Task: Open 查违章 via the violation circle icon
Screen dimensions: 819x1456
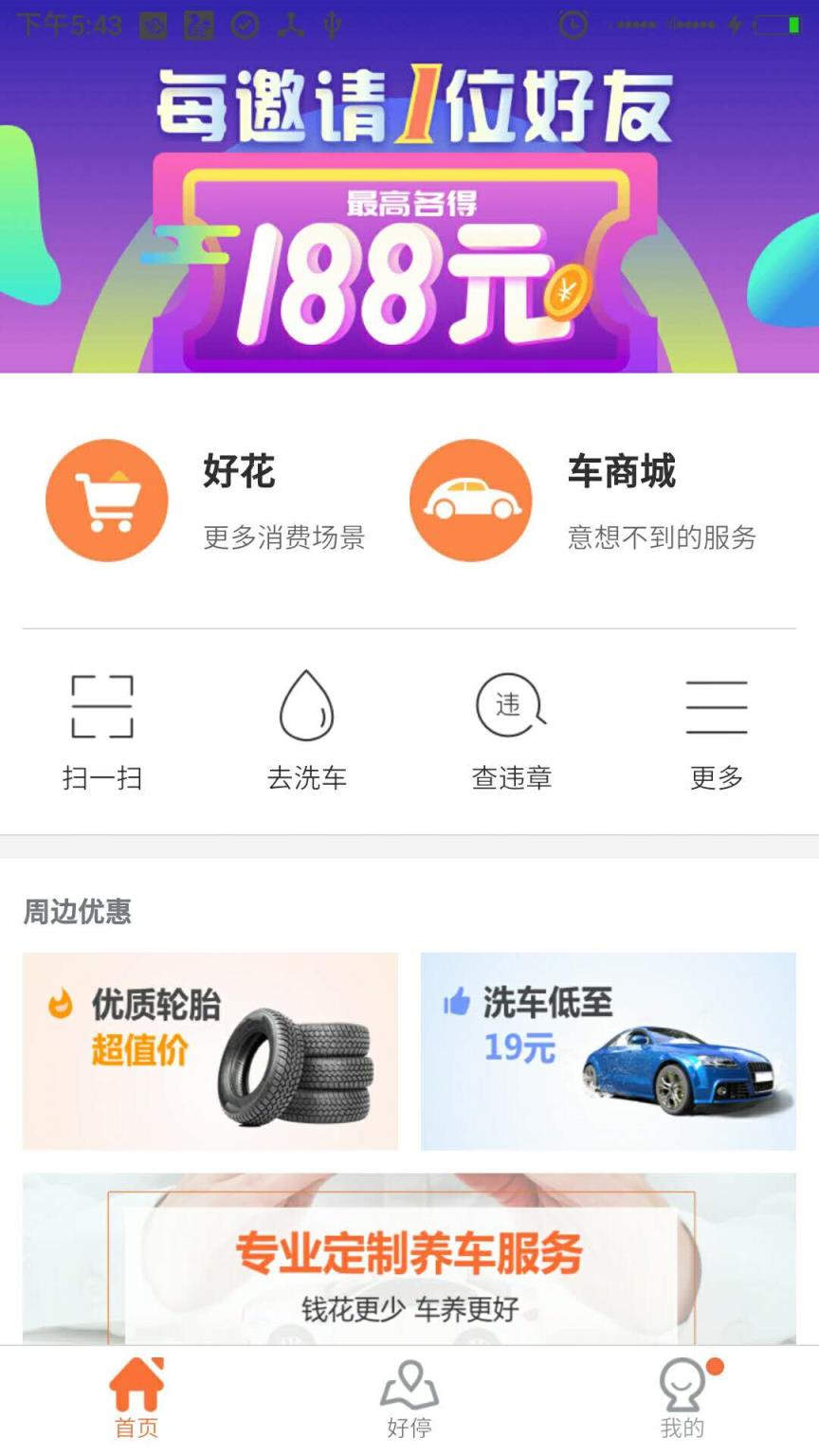Action: click(511, 705)
